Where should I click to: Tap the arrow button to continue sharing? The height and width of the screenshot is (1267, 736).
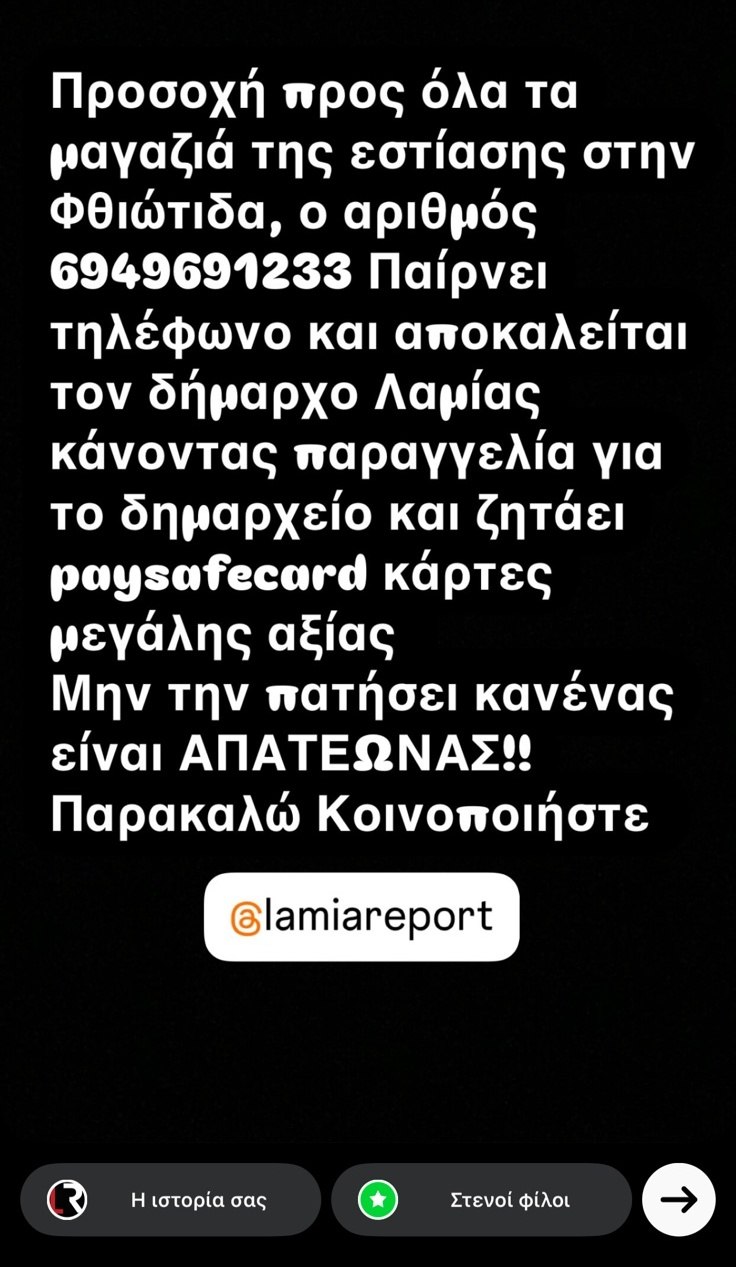tap(678, 1199)
